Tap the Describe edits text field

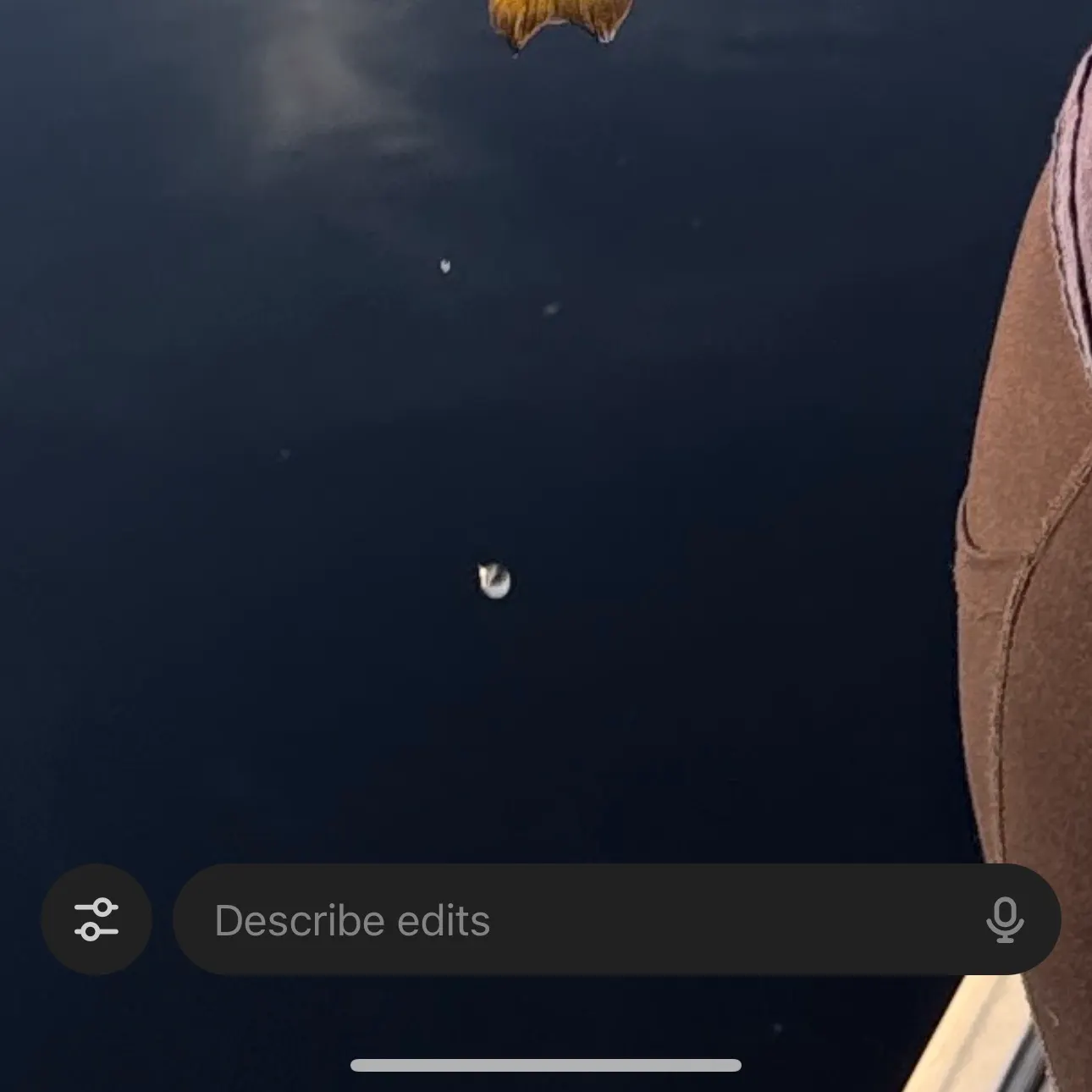[576, 920]
